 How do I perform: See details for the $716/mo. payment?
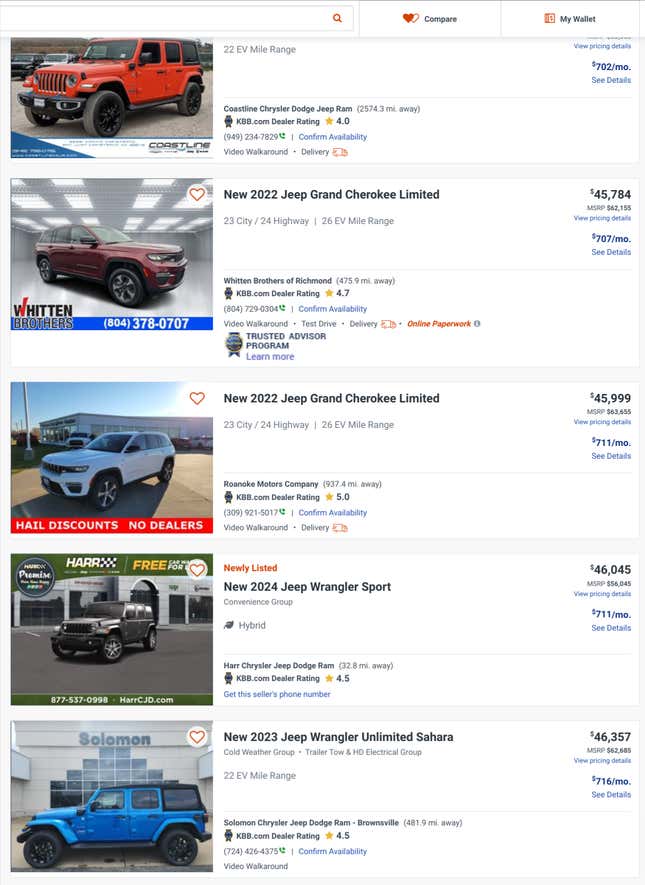pyautogui.click(x=611, y=795)
